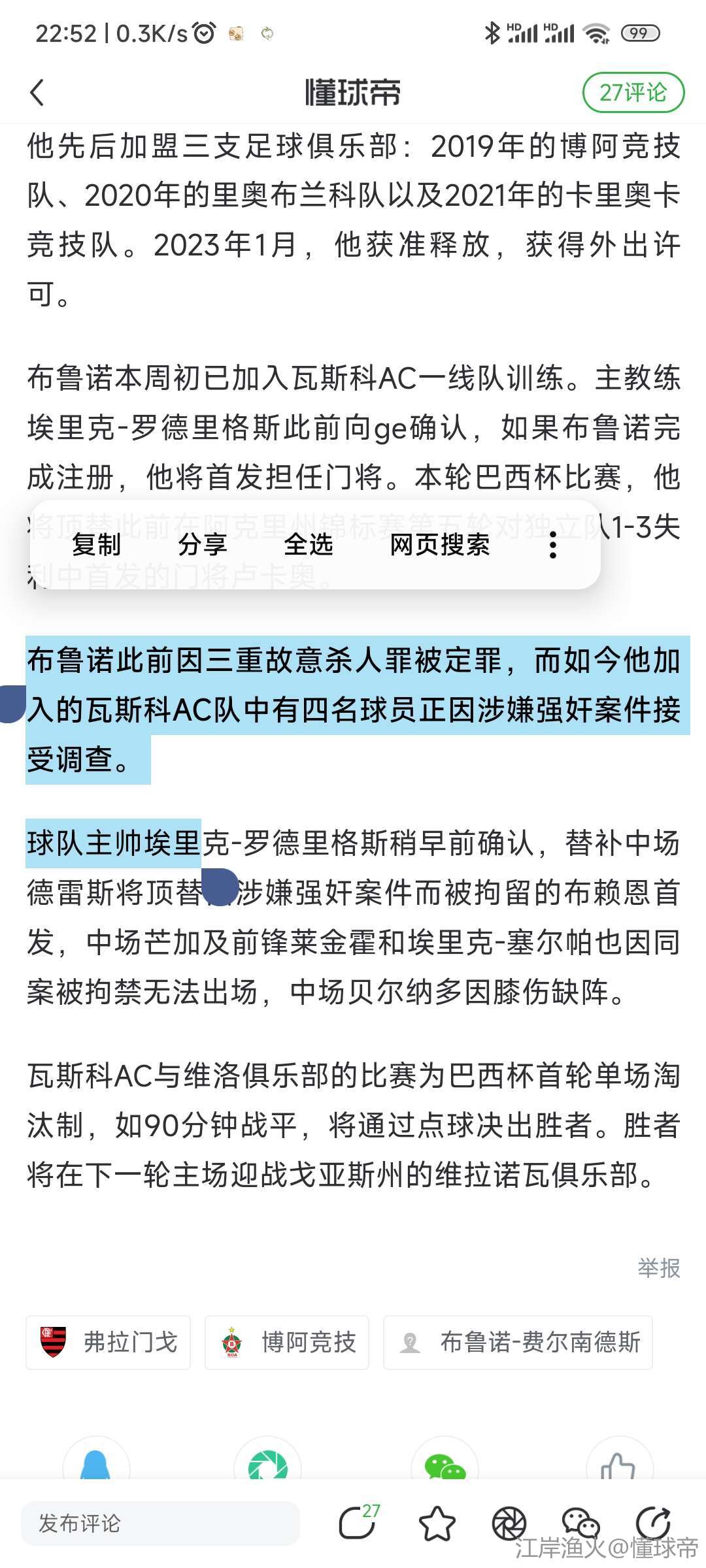Open the 布鲁诺-费尔南德斯 player tag
The height and width of the screenshot is (1568, 706).
point(518,1343)
